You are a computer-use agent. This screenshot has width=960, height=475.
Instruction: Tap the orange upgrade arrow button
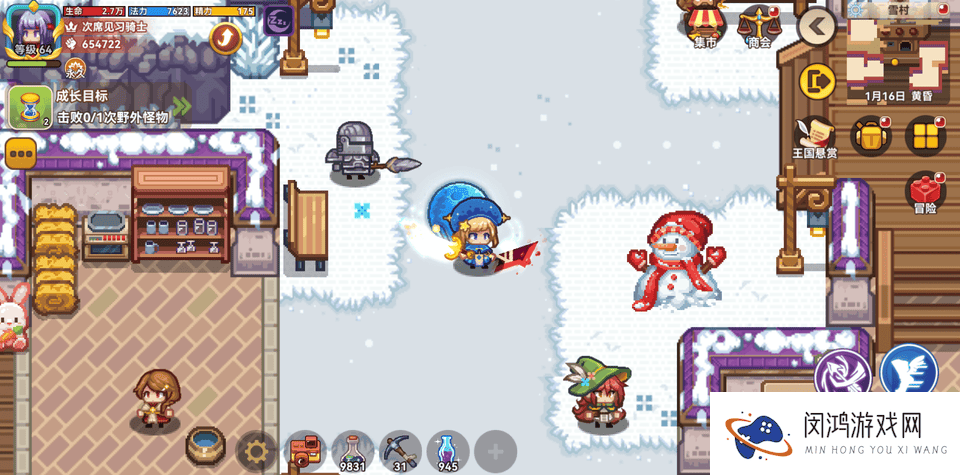[x=226, y=39]
